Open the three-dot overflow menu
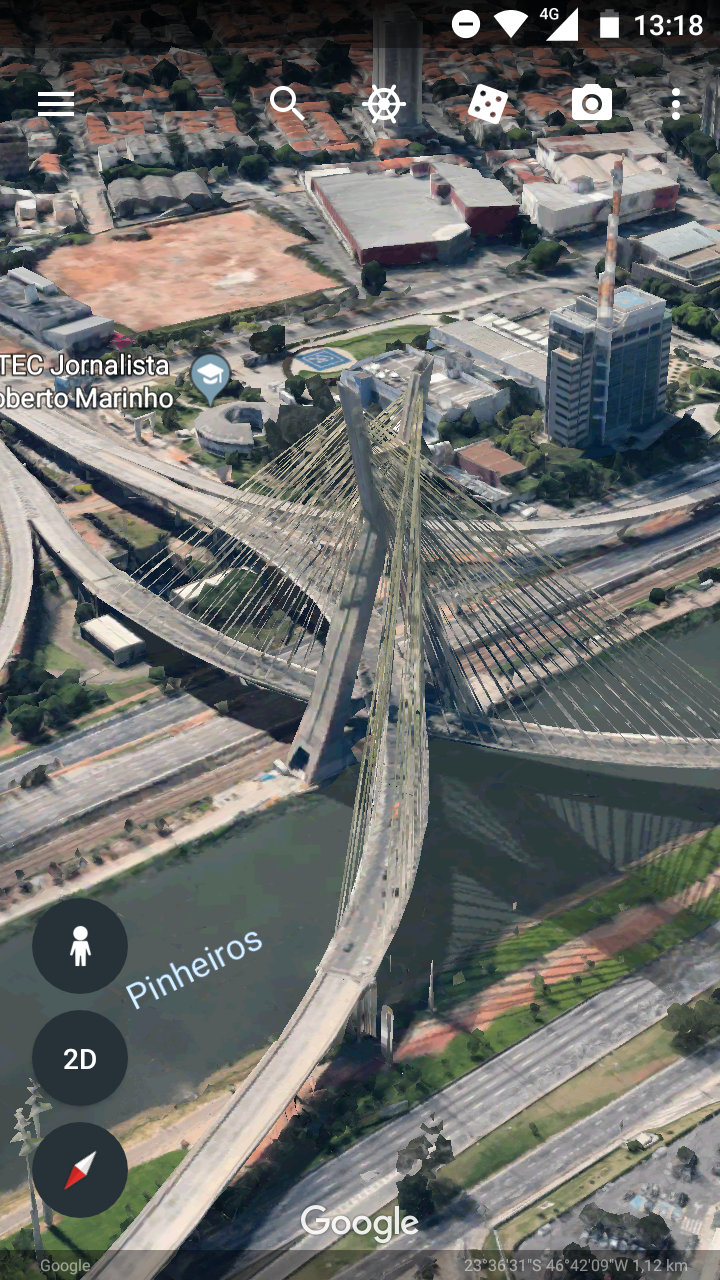Image resolution: width=720 pixels, height=1280 pixels. (676, 104)
